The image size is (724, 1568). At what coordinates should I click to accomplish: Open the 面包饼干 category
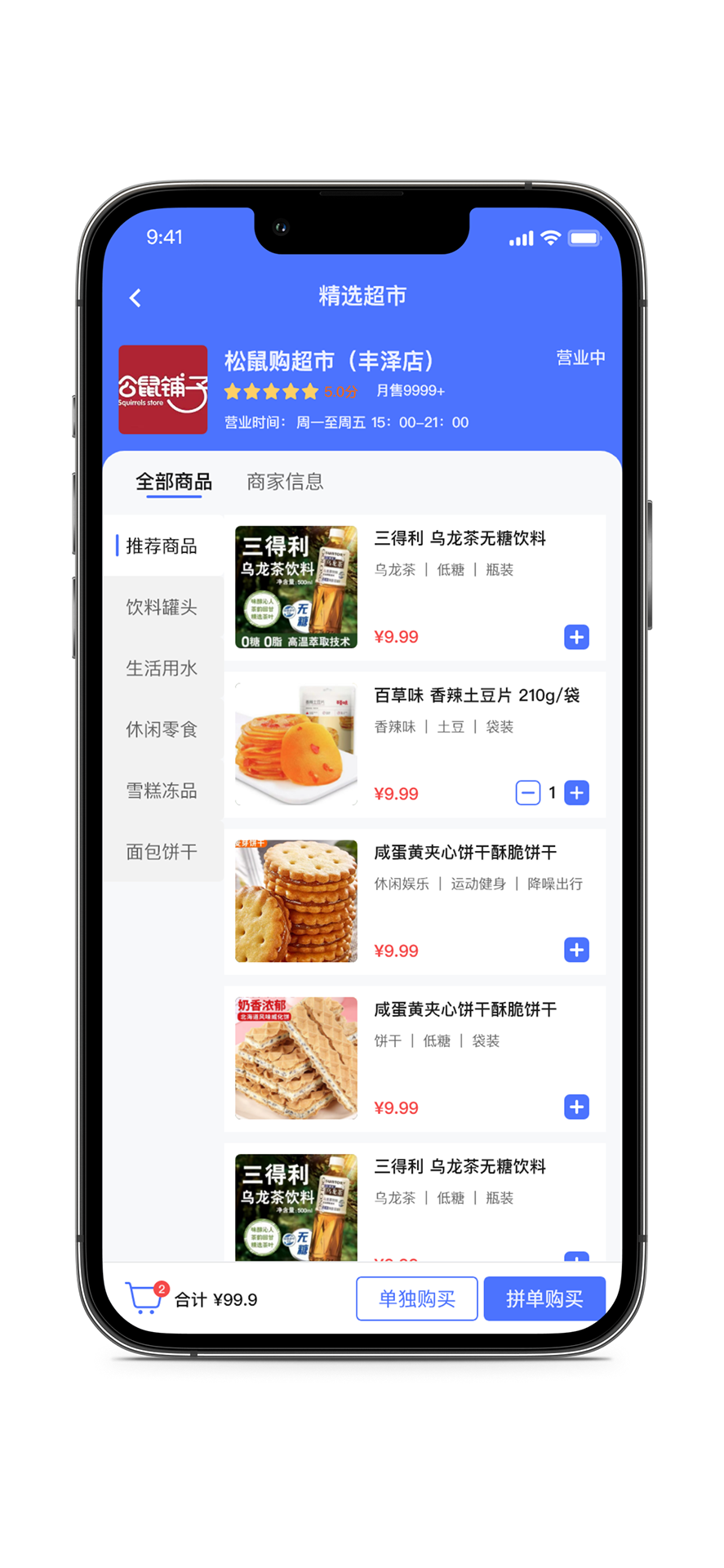point(163,852)
